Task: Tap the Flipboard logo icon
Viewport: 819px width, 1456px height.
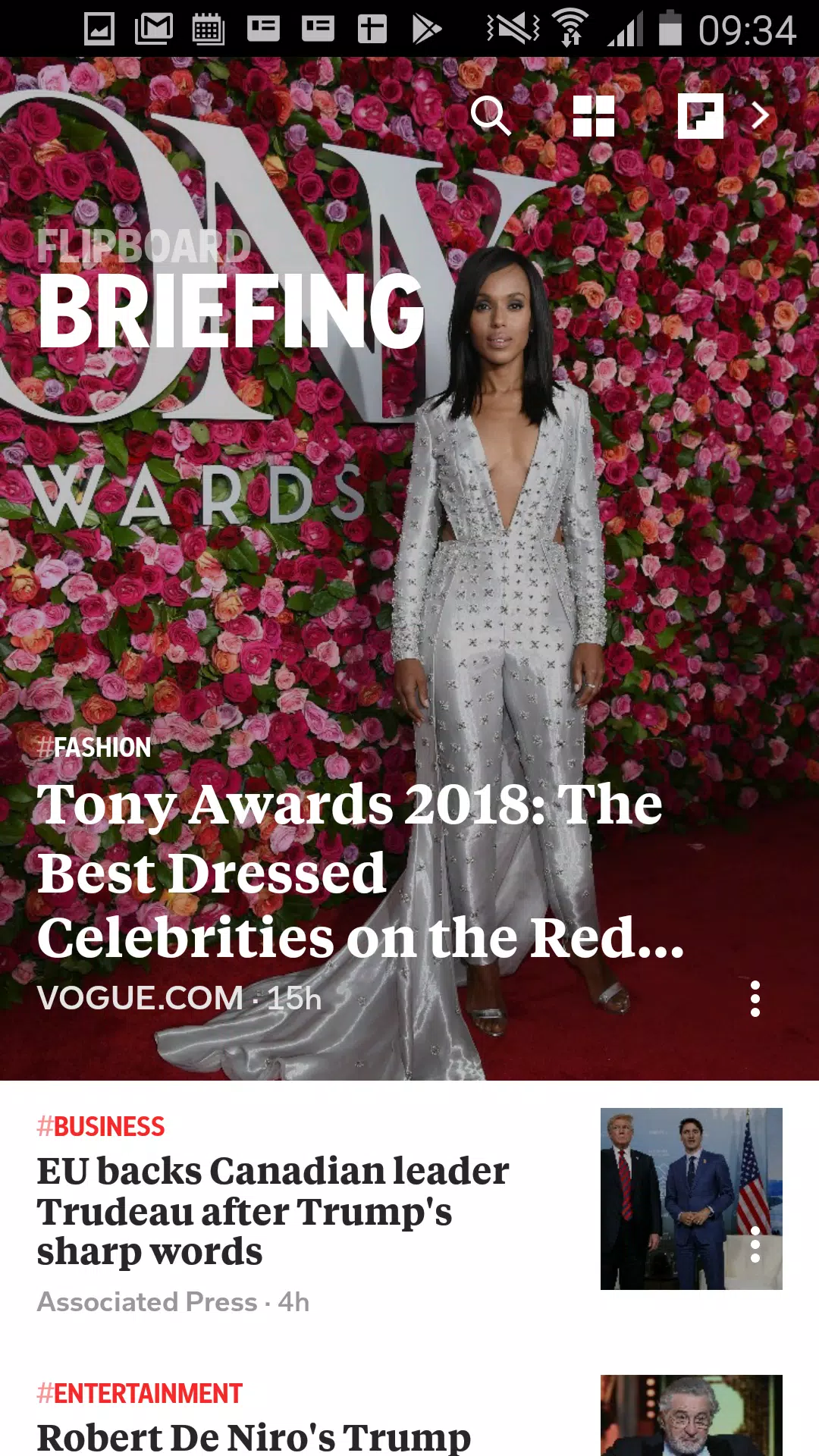Action: [x=700, y=116]
